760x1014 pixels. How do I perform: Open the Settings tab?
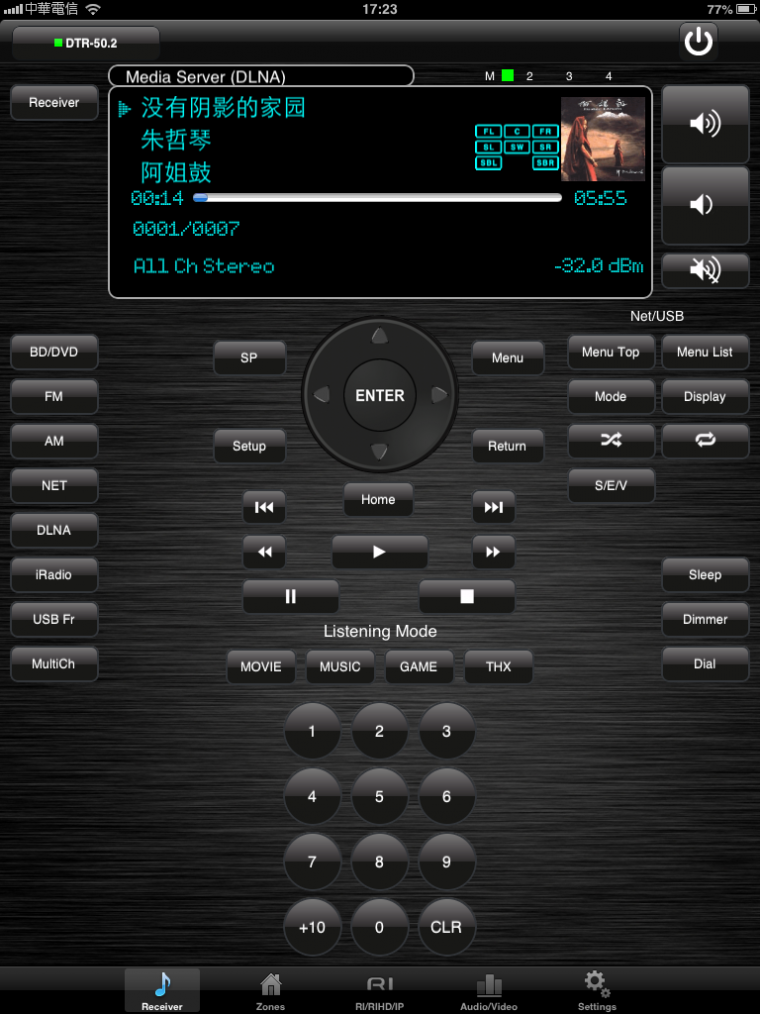coord(597,991)
